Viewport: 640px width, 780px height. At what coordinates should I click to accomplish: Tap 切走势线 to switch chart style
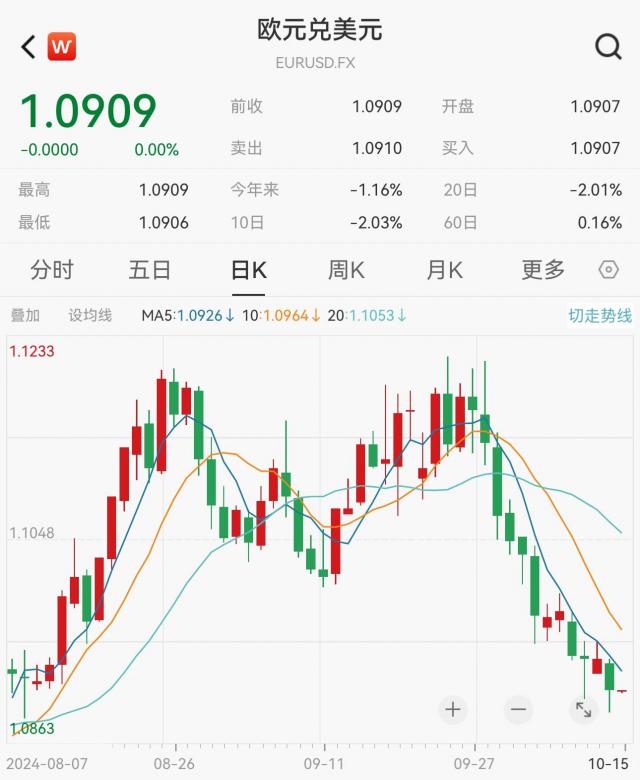pyautogui.click(x=600, y=316)
